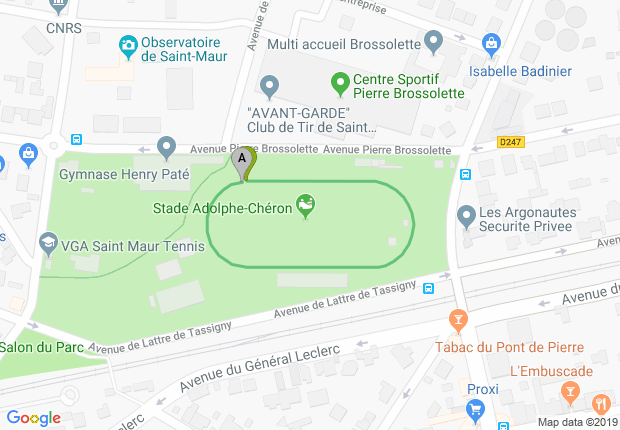Tap the Stade Adolphe-Chéron stadium marker
620x430 pixels.
click(x=307, y=207)
